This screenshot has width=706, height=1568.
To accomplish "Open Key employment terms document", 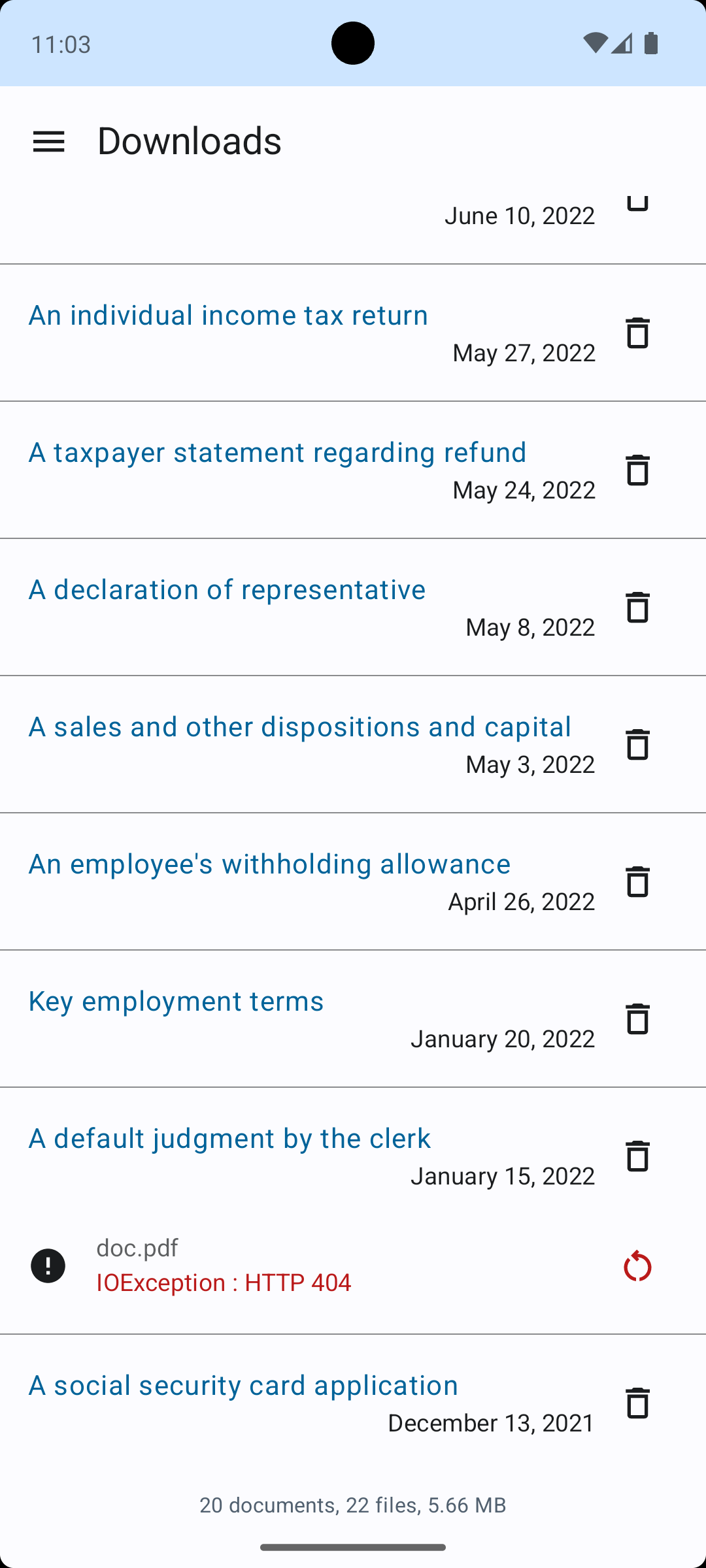I will (x=176, y=1001).
